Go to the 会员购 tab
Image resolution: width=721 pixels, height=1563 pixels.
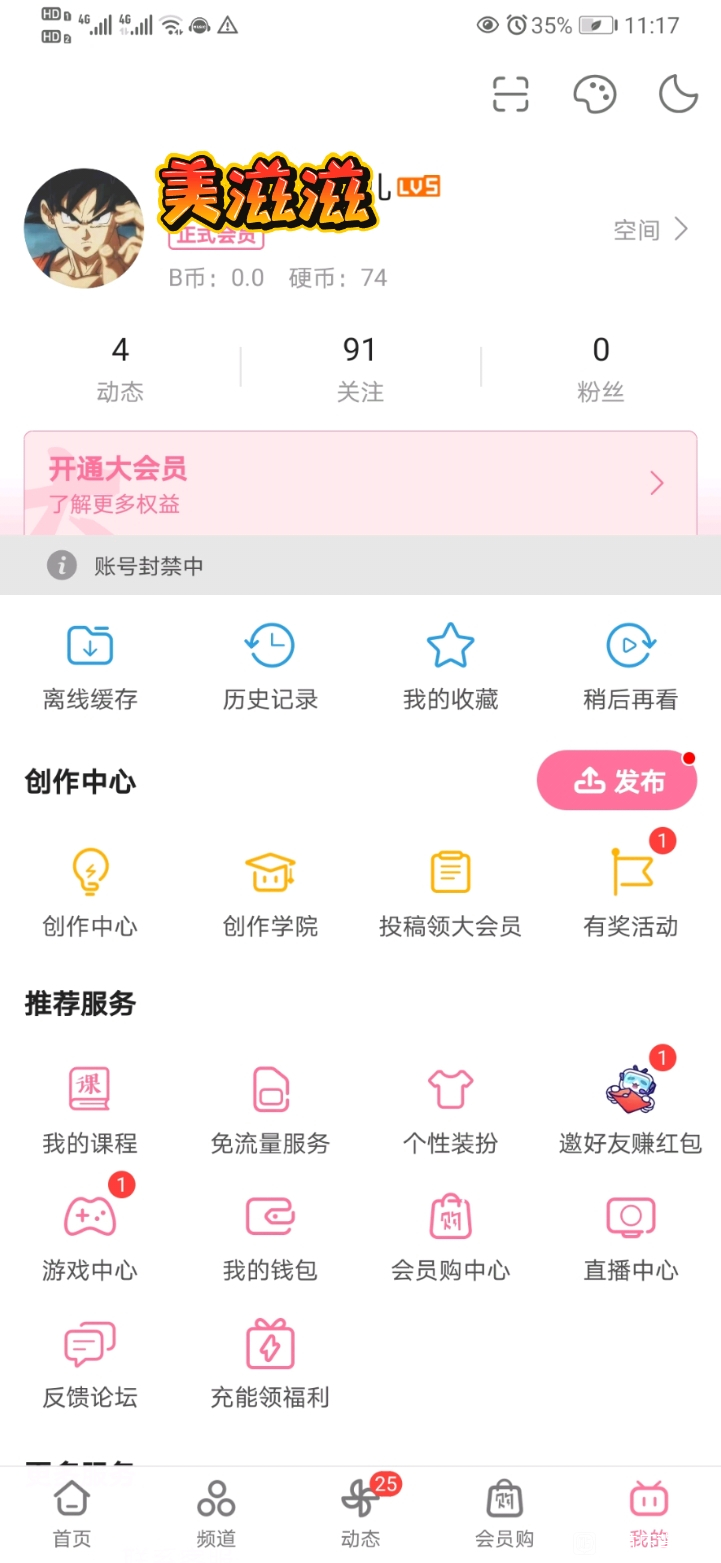click(x=504, y=1513)
